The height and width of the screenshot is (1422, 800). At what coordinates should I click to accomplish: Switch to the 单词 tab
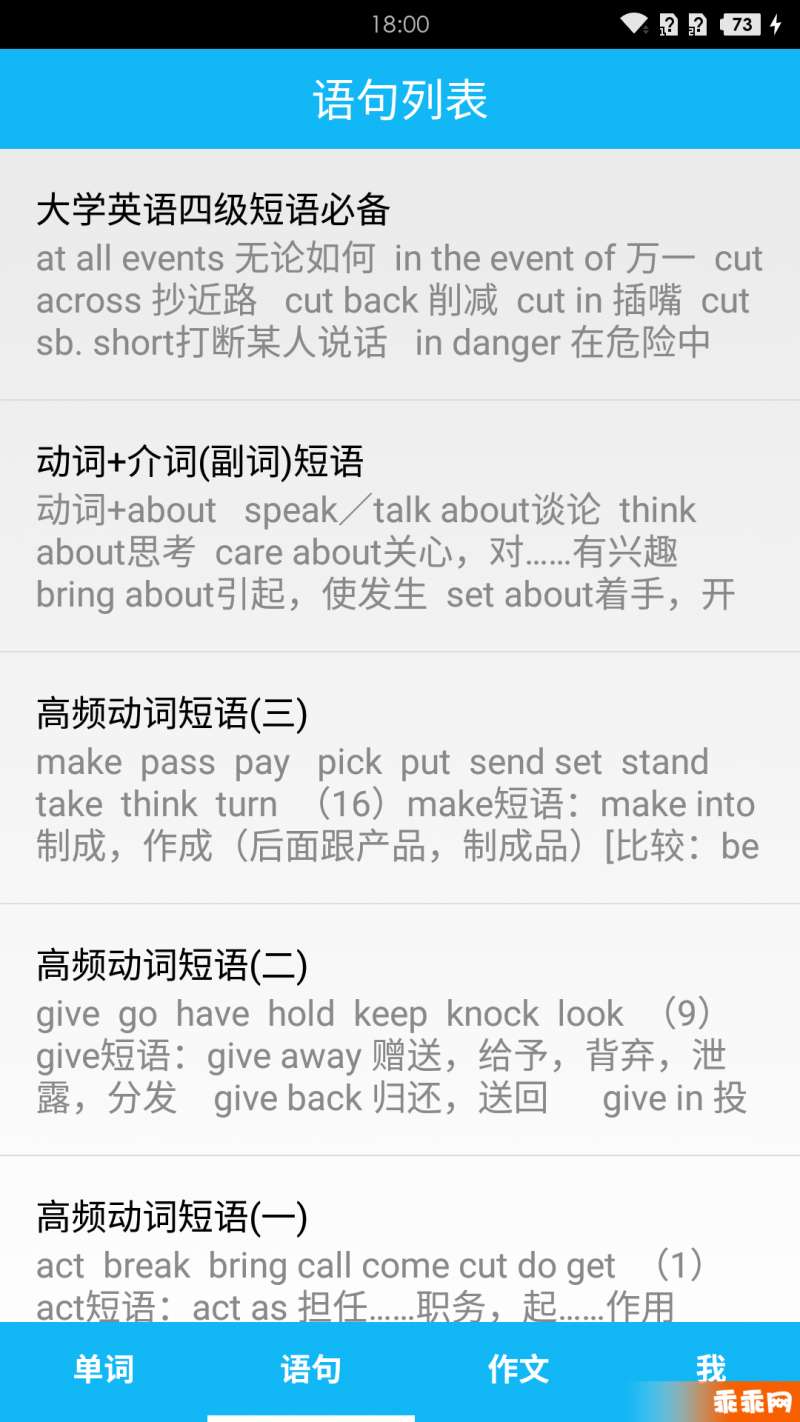pos(104,1369)
